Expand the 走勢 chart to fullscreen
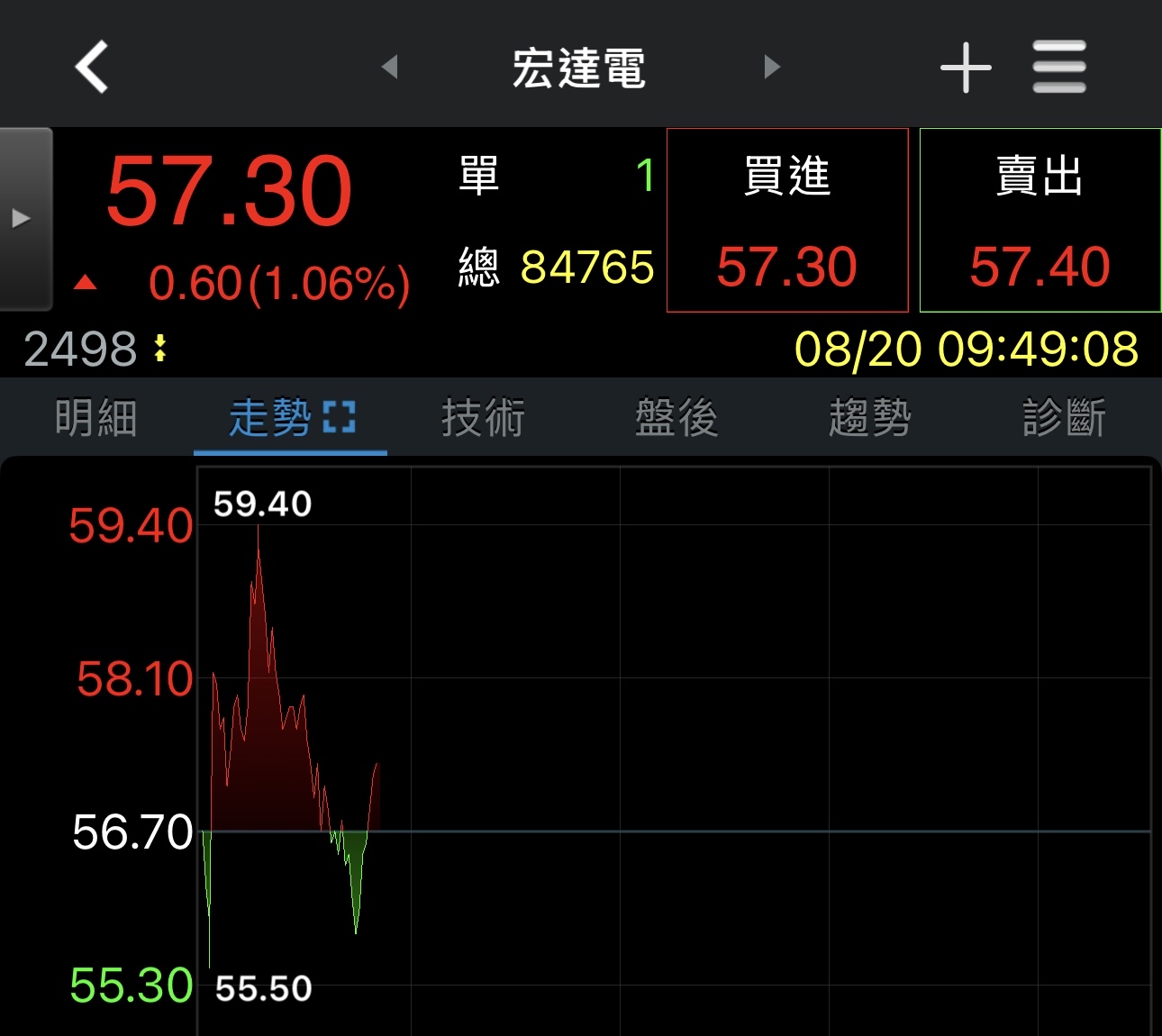The width and height of the screenshot is (1162, 1036). (x=340, y=418)
